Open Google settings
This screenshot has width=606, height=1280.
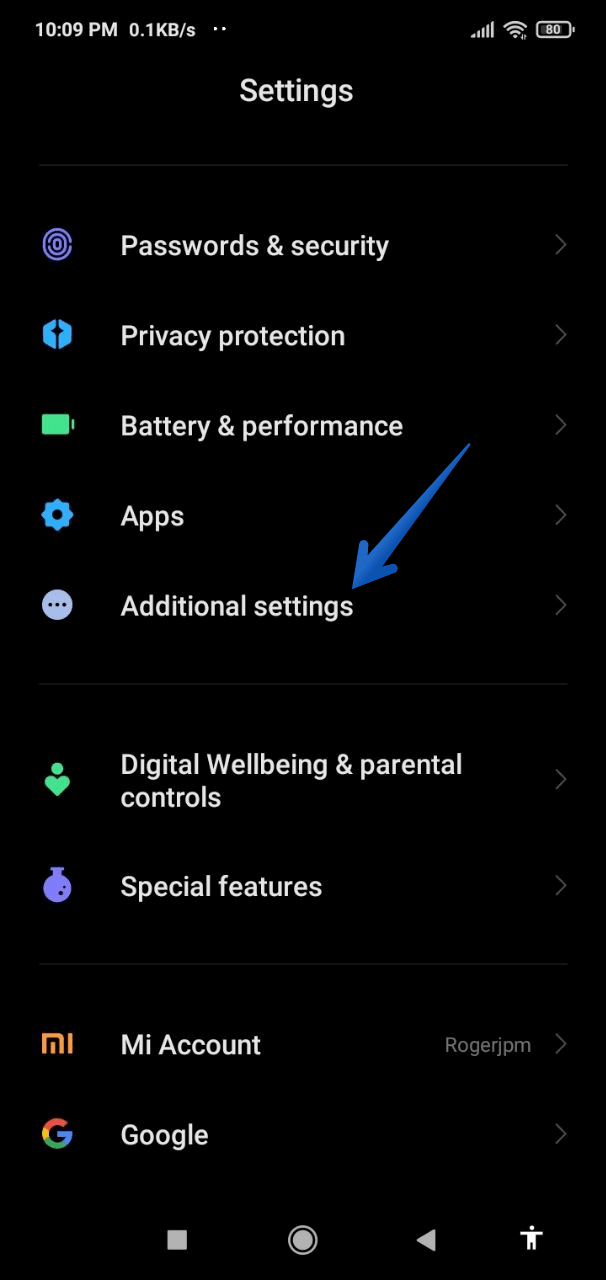point(303,1134)
